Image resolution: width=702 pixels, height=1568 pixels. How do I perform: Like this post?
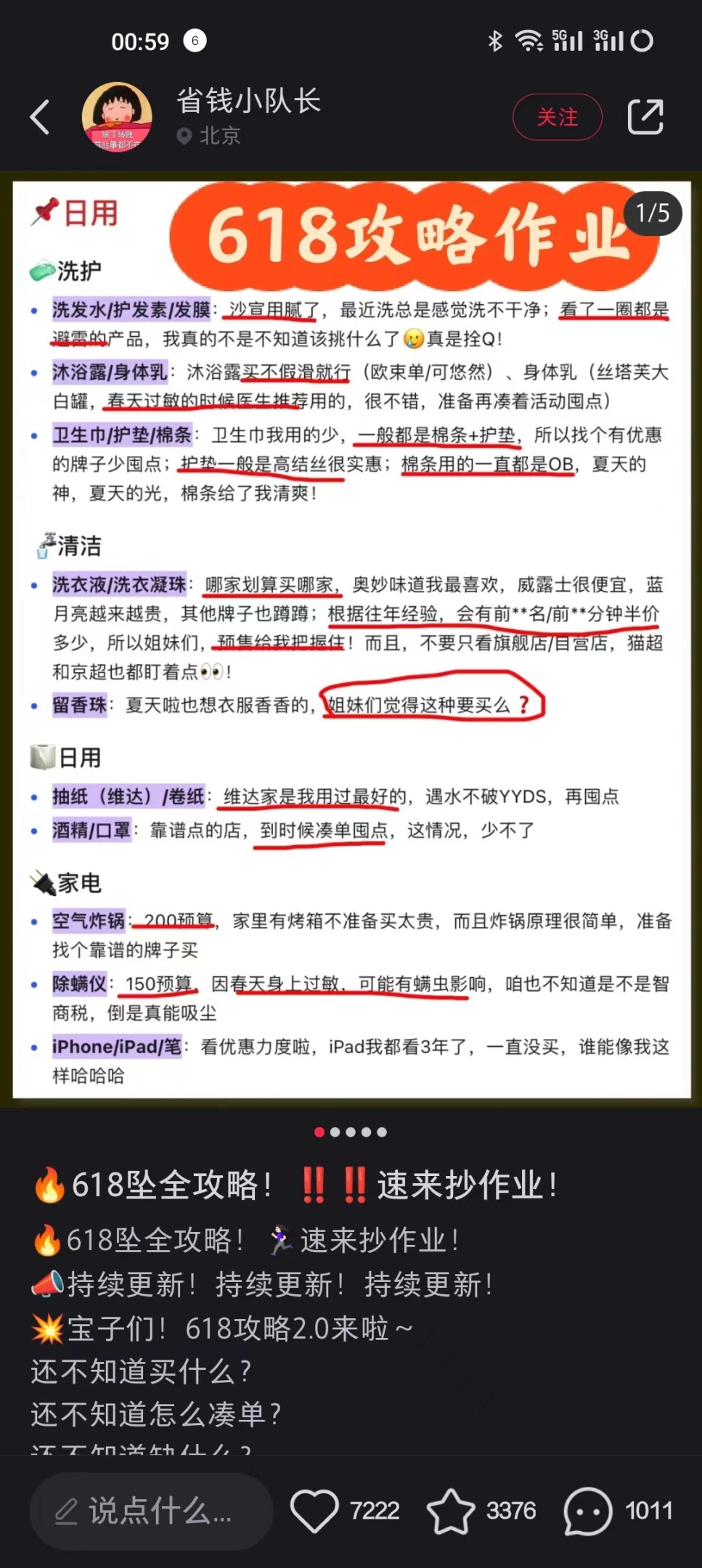(314, 1511)
